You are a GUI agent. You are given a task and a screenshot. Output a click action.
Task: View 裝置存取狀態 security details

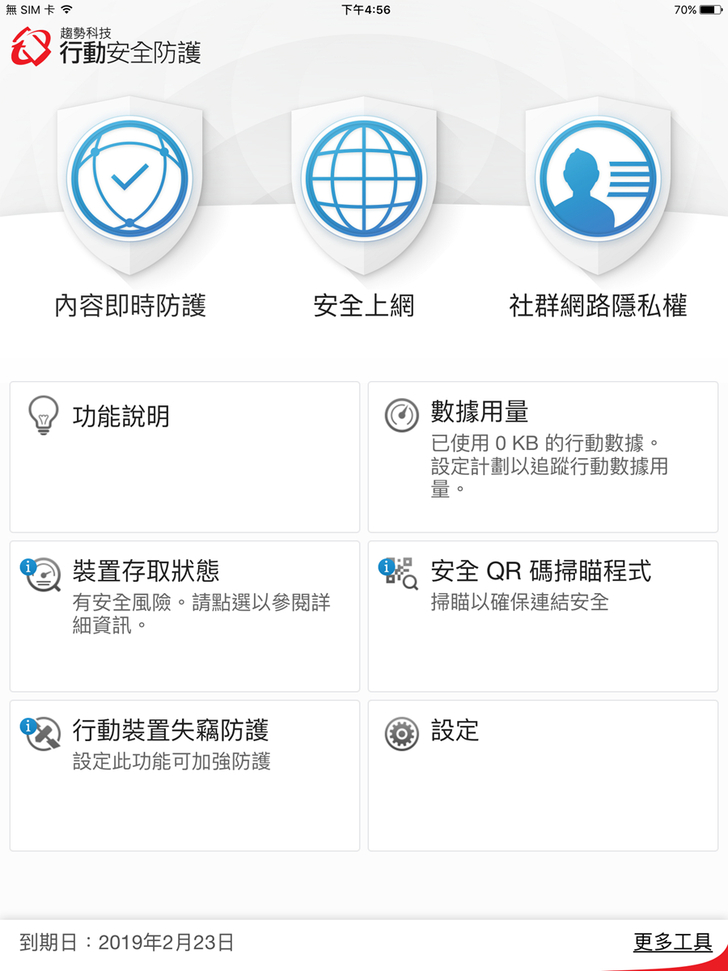[x=185, y=615]
